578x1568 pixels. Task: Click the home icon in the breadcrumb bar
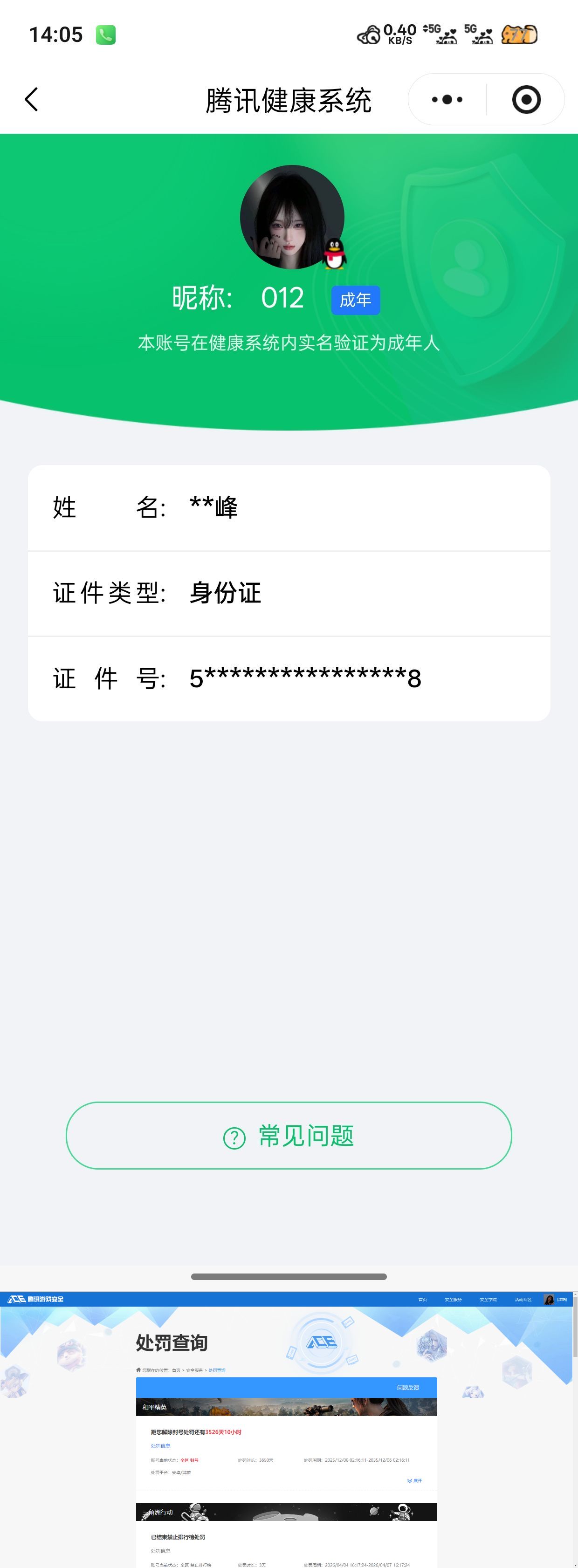tap(137, 1369)
